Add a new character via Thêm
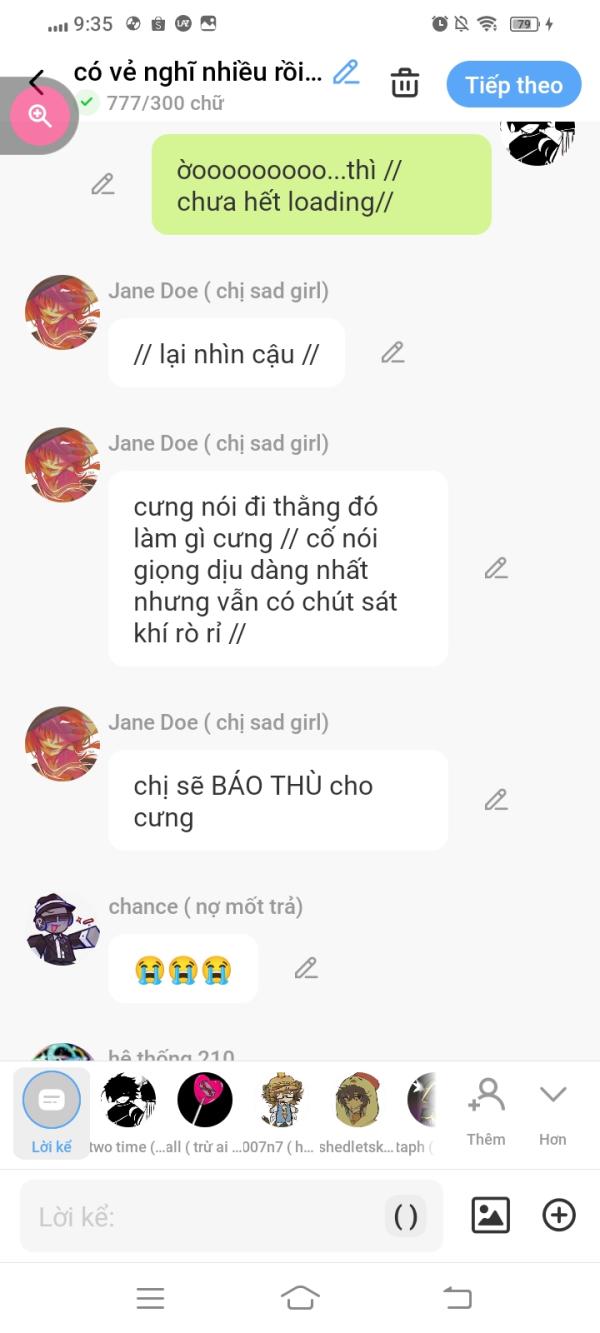The height and width of the screenshot is (1333, 600). click(486, 1111)
